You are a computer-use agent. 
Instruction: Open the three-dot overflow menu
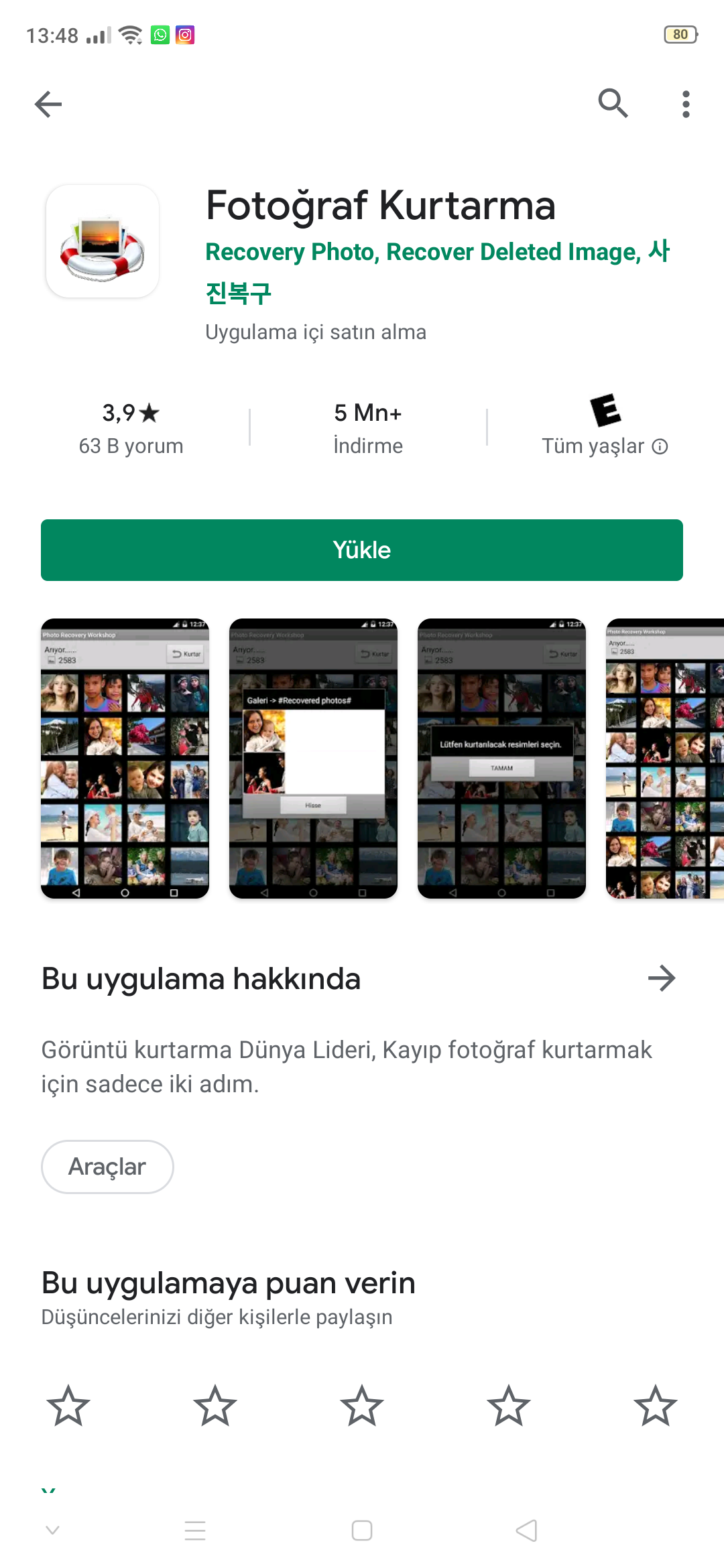685,104
